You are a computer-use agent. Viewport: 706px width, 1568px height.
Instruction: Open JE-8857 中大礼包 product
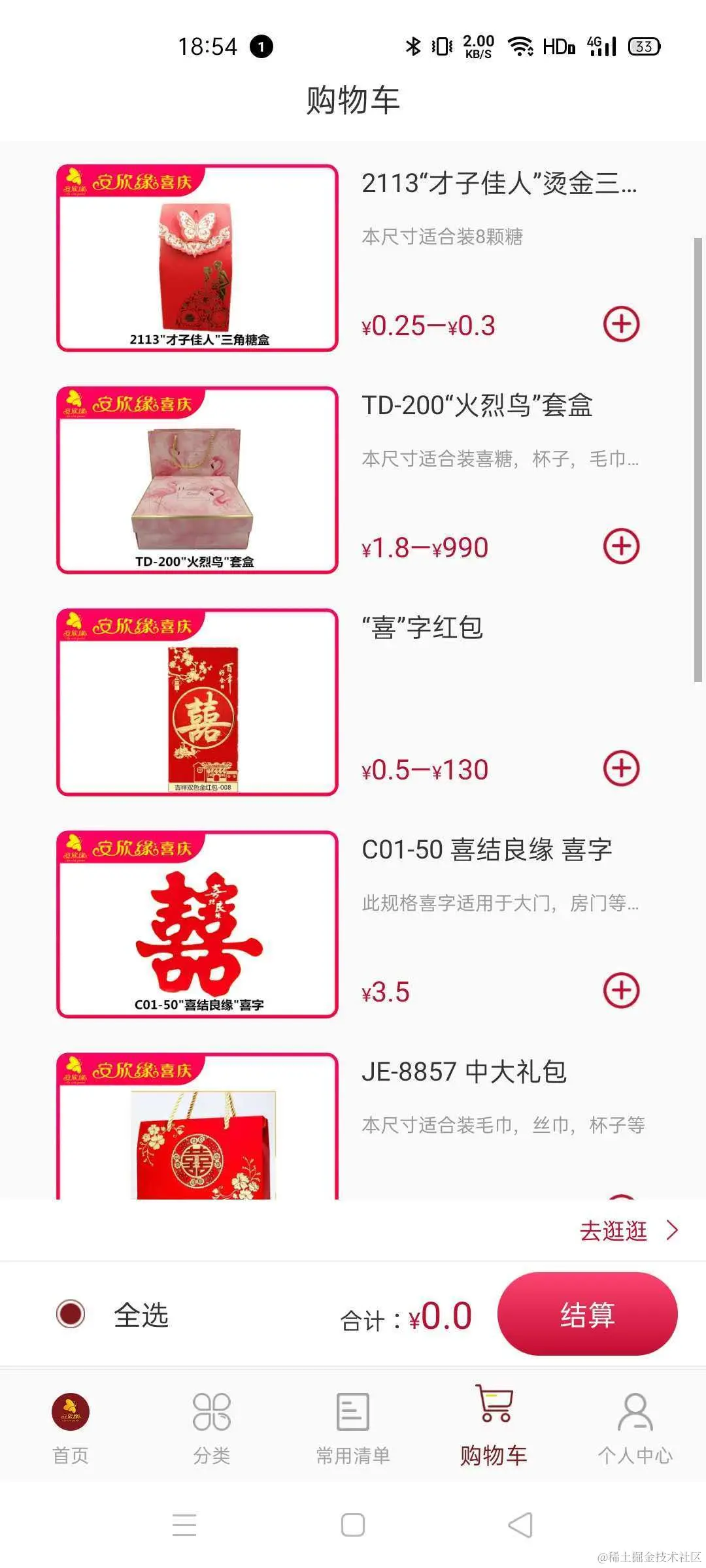point(463,1072)
